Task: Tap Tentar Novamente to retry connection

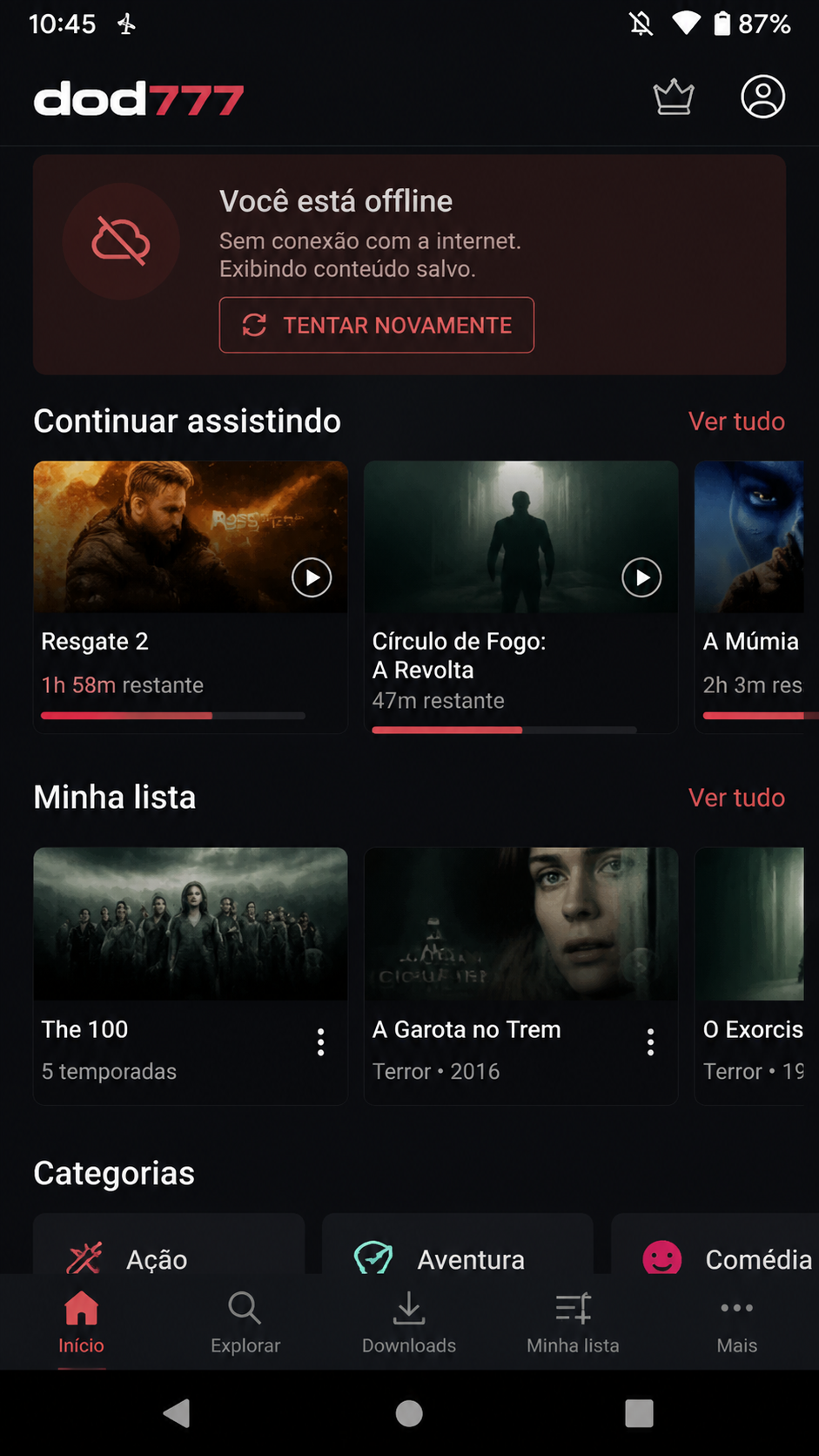Action: coord(376,325)
